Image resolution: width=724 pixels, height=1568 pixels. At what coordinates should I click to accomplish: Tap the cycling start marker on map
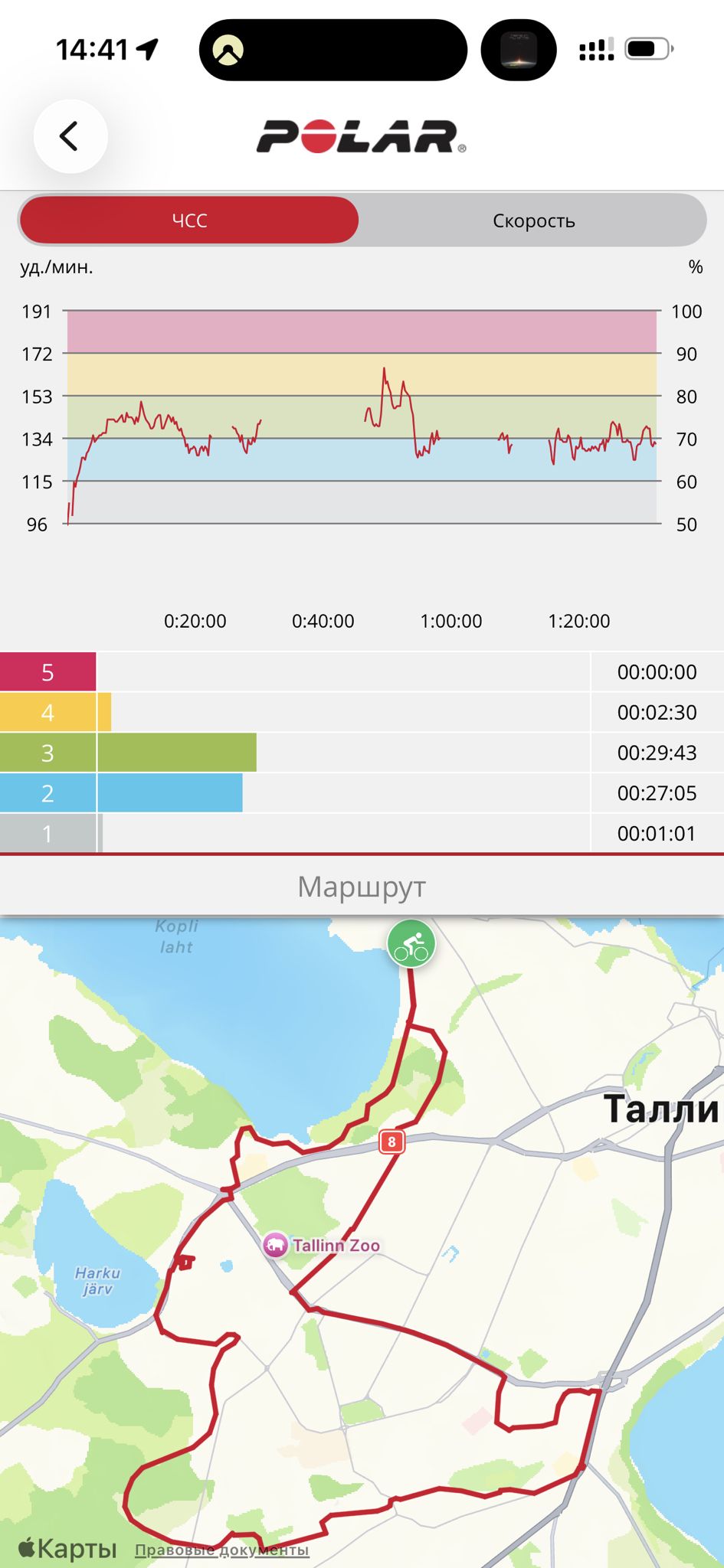411,944
